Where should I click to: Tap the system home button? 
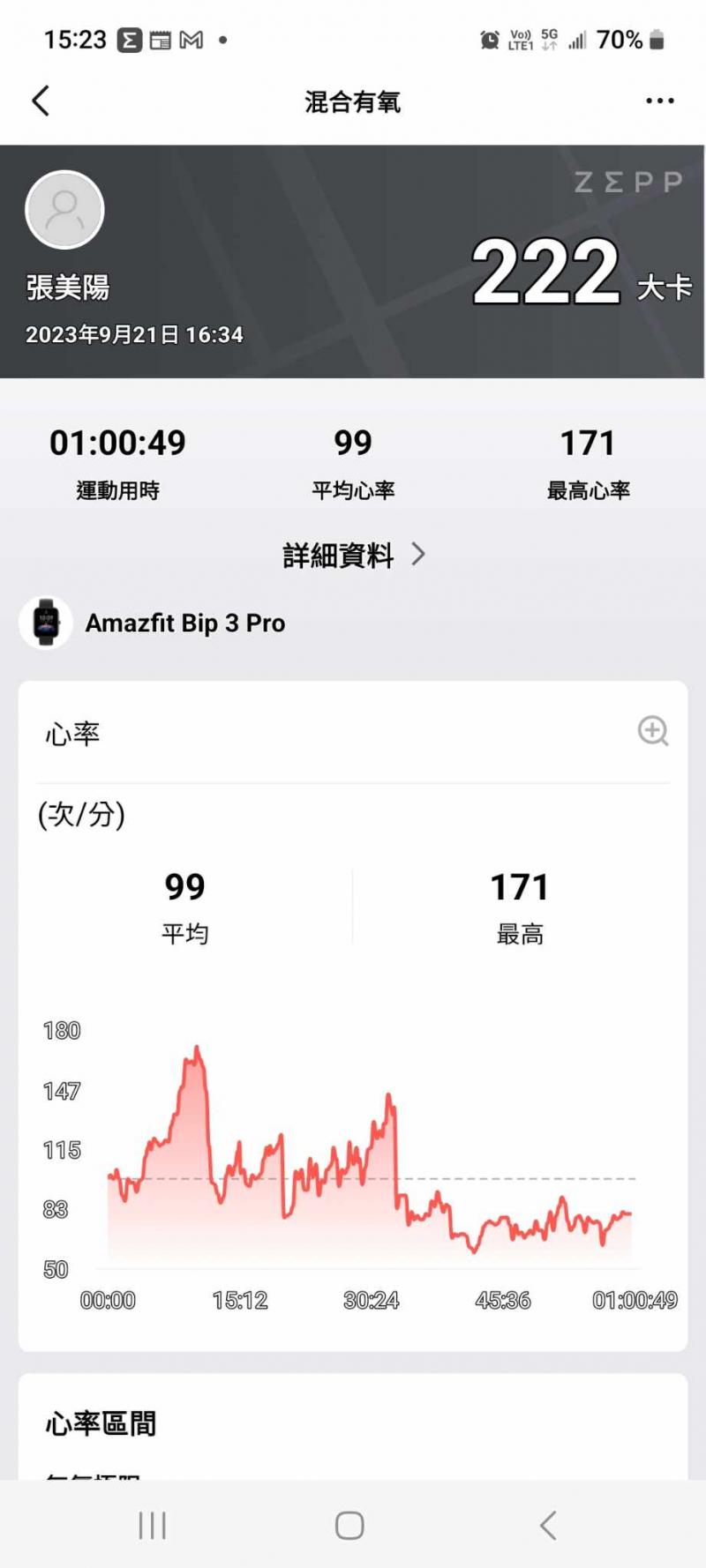(x=349, y=1525)
